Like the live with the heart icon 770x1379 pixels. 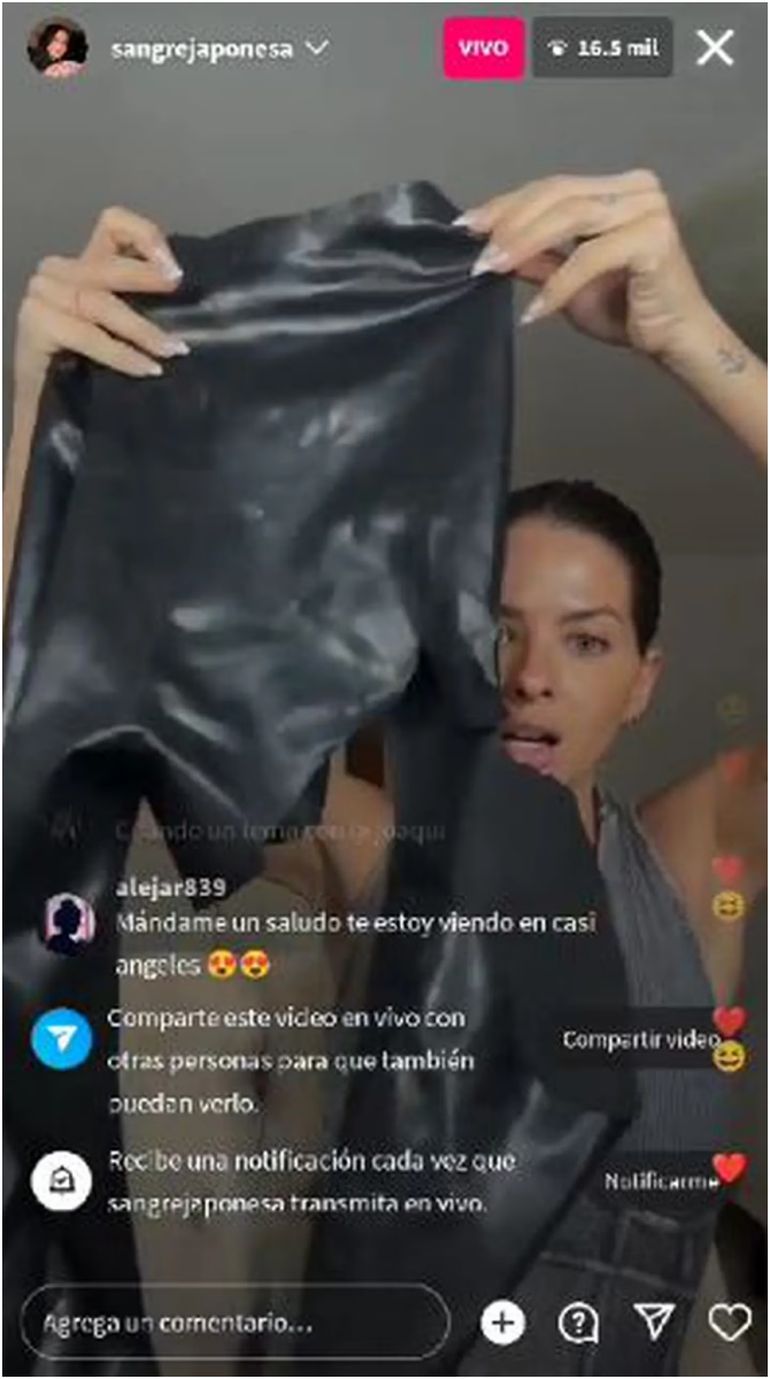tap(729, 1323)
